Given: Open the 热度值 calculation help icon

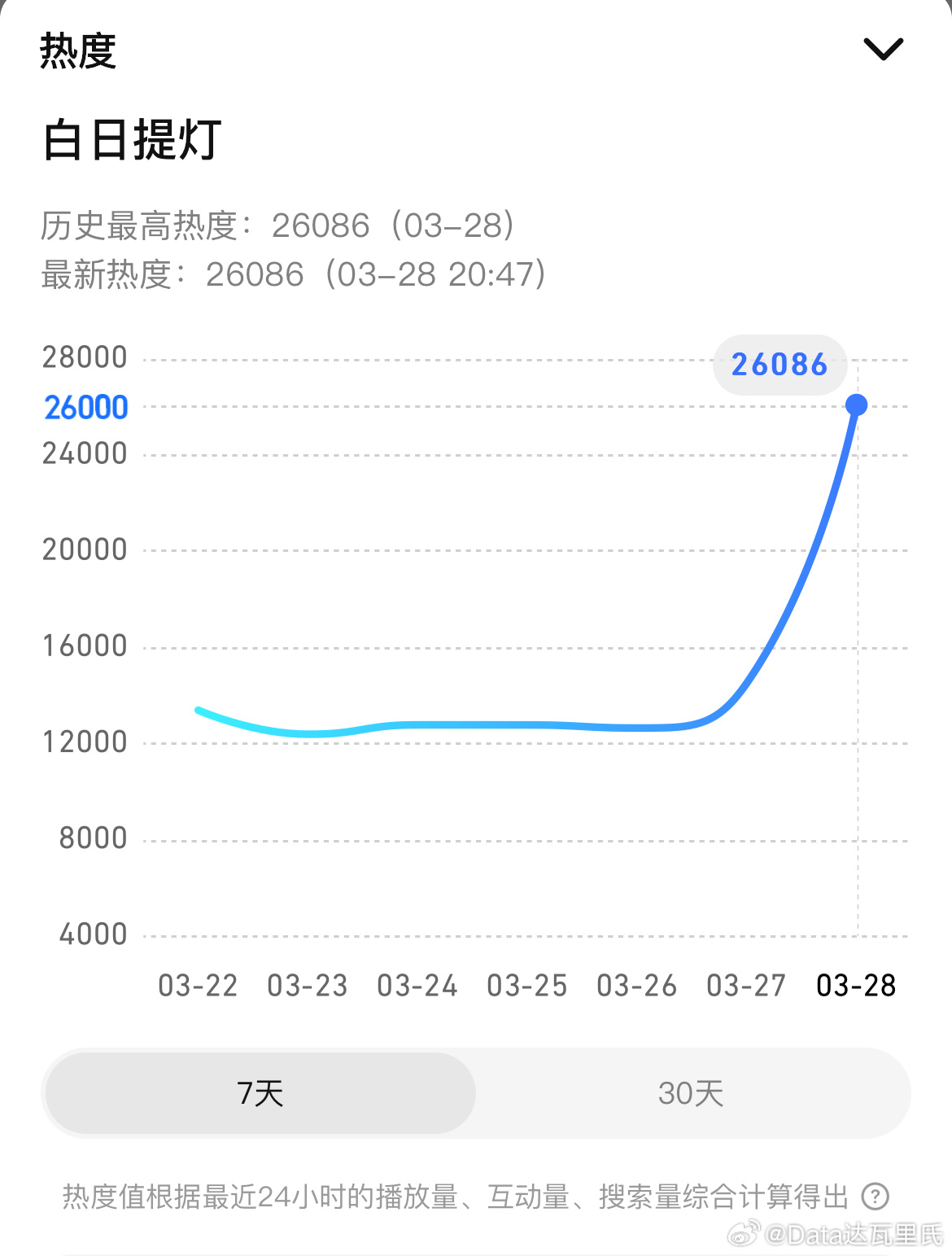Looking at the screenshot, I should click(876, 1197).
